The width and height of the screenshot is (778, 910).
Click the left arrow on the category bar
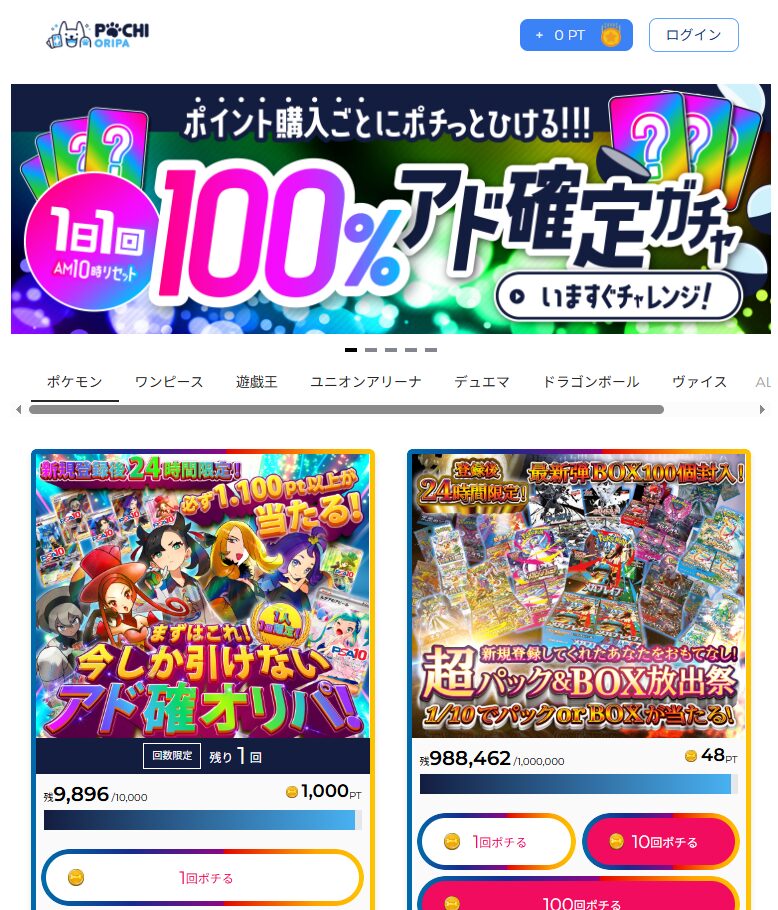pos(17,409)
